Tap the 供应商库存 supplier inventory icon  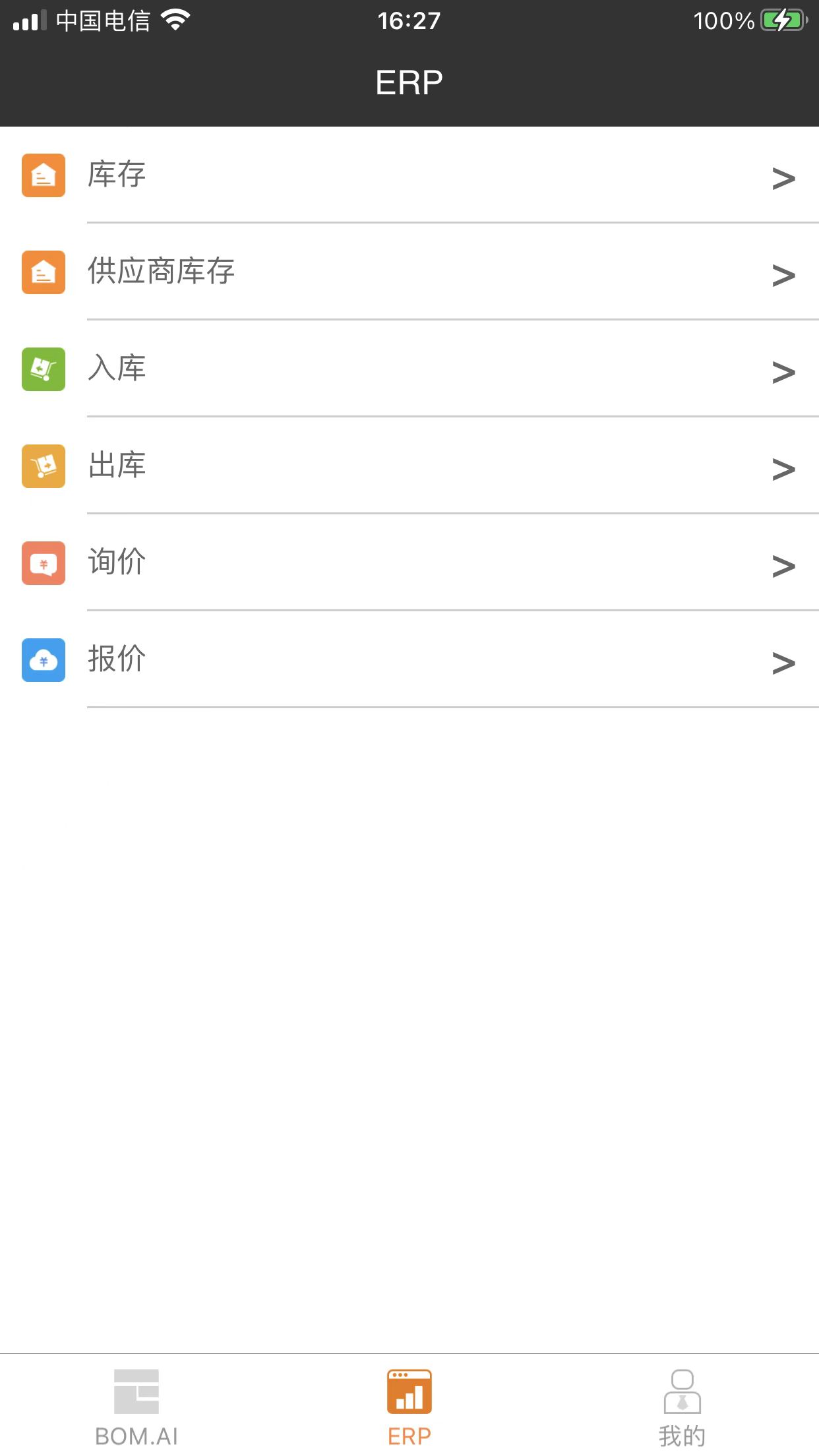click(x=43, y=272)
